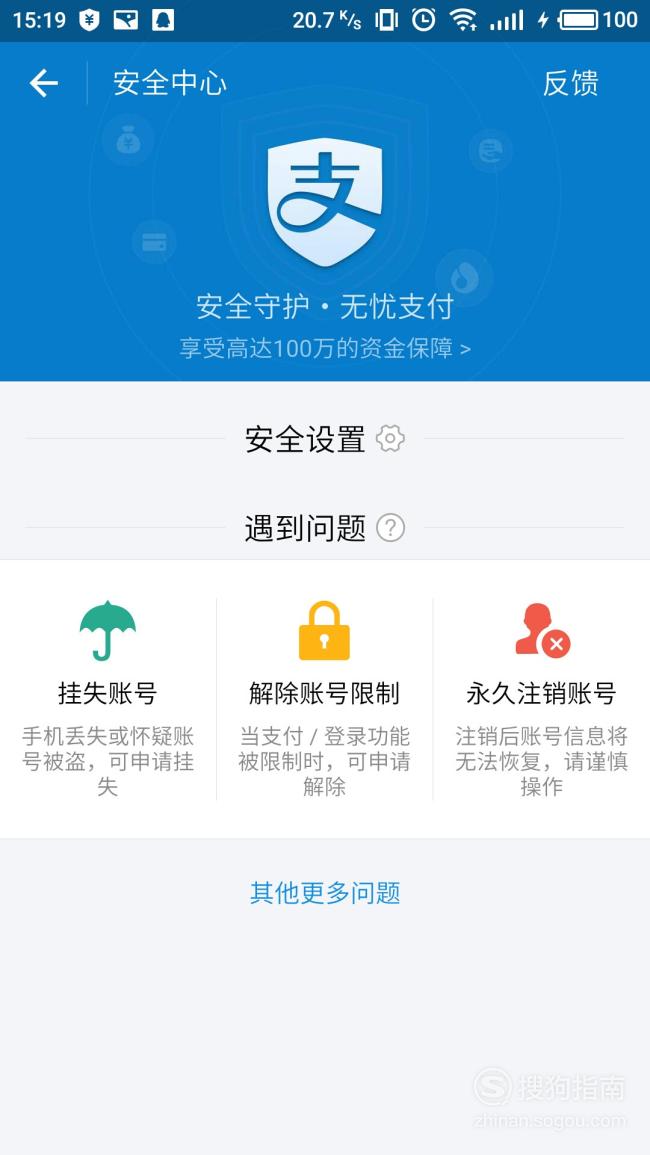The image size is (650, 1155).
Task: Open 反馈 feedback
Action: pyautogui.click(x=570, y=83)
